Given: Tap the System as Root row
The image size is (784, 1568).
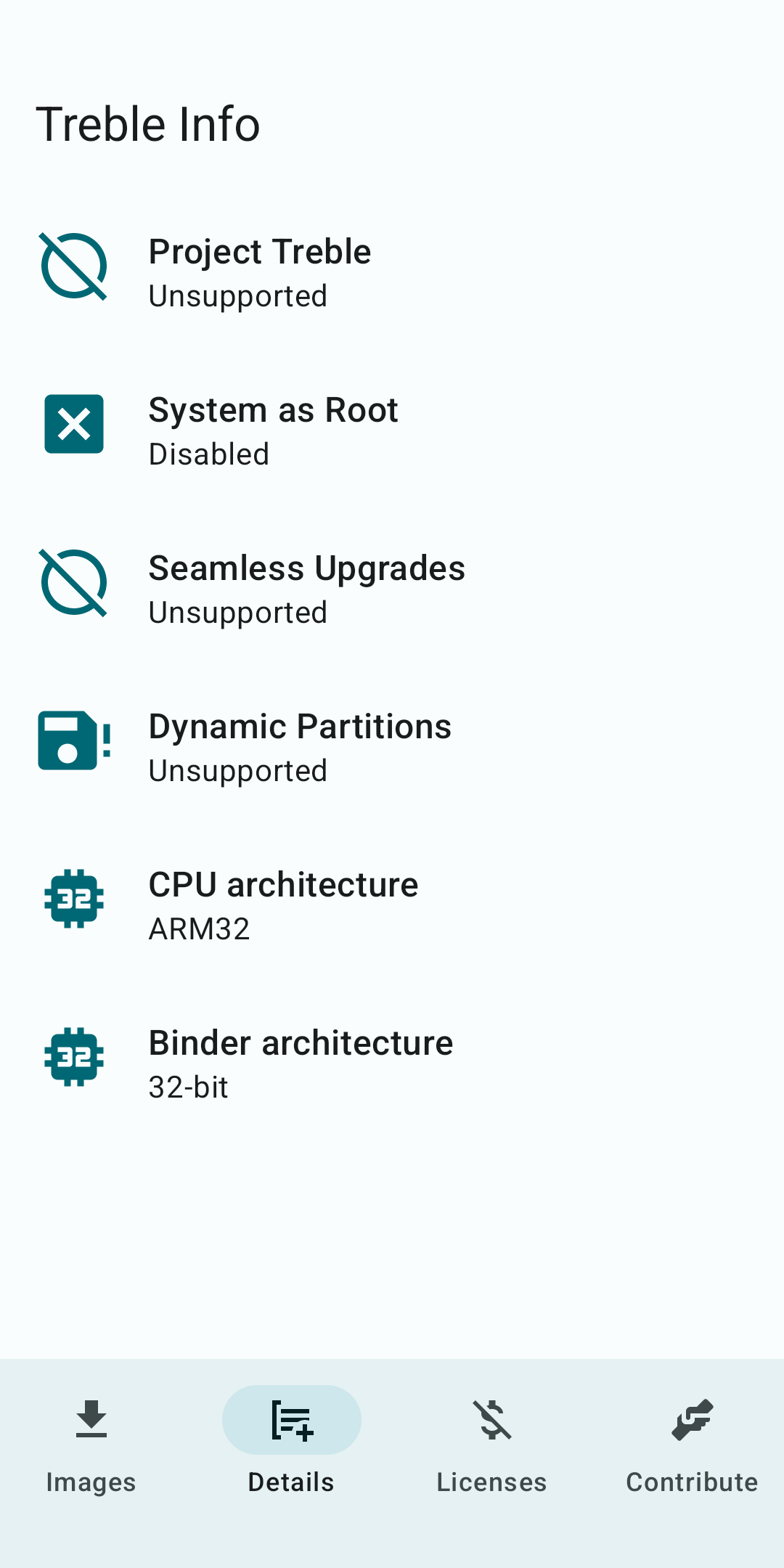Looking at the screenshot, I should pyautogui.click(x=392, y=430).
